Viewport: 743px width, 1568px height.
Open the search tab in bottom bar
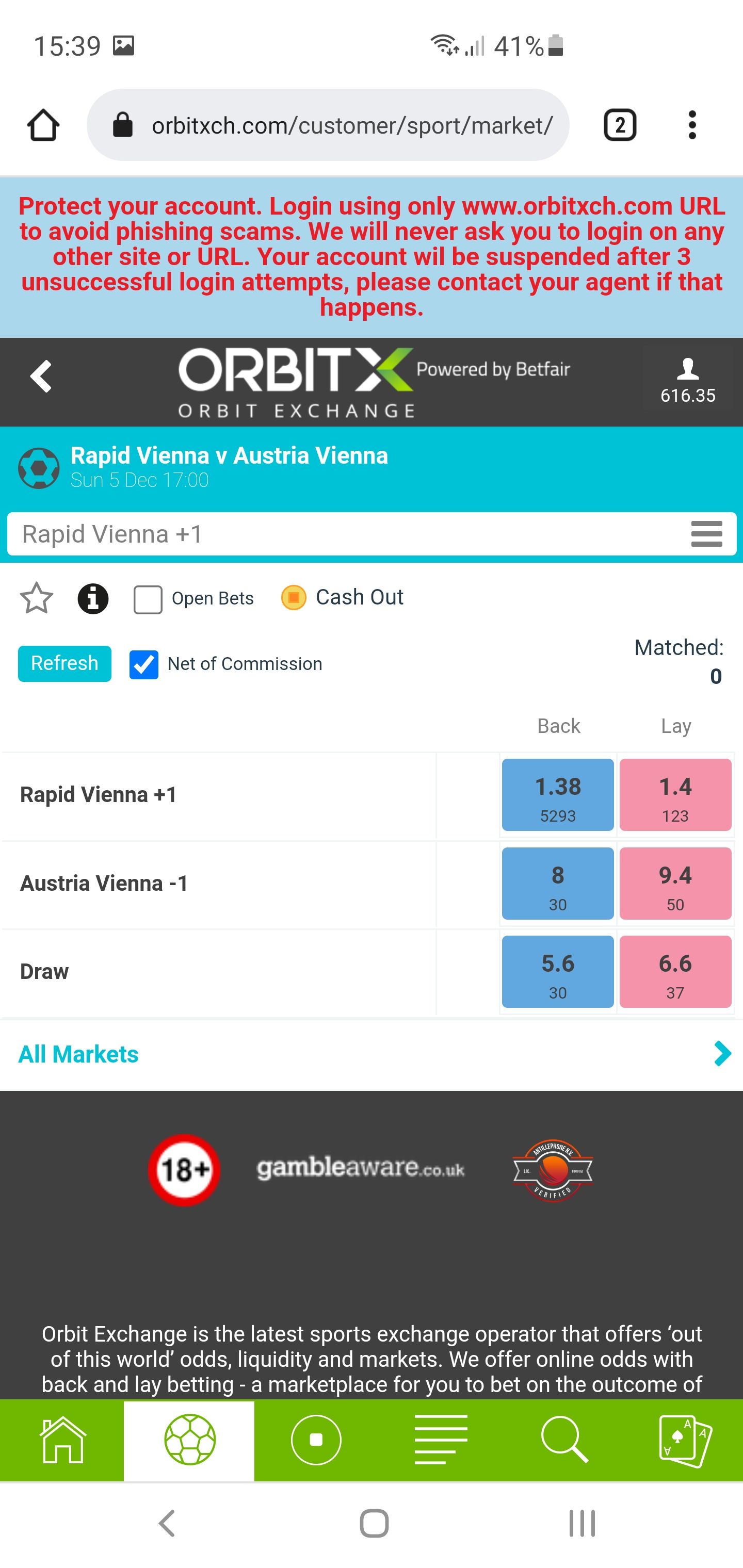564,1440
